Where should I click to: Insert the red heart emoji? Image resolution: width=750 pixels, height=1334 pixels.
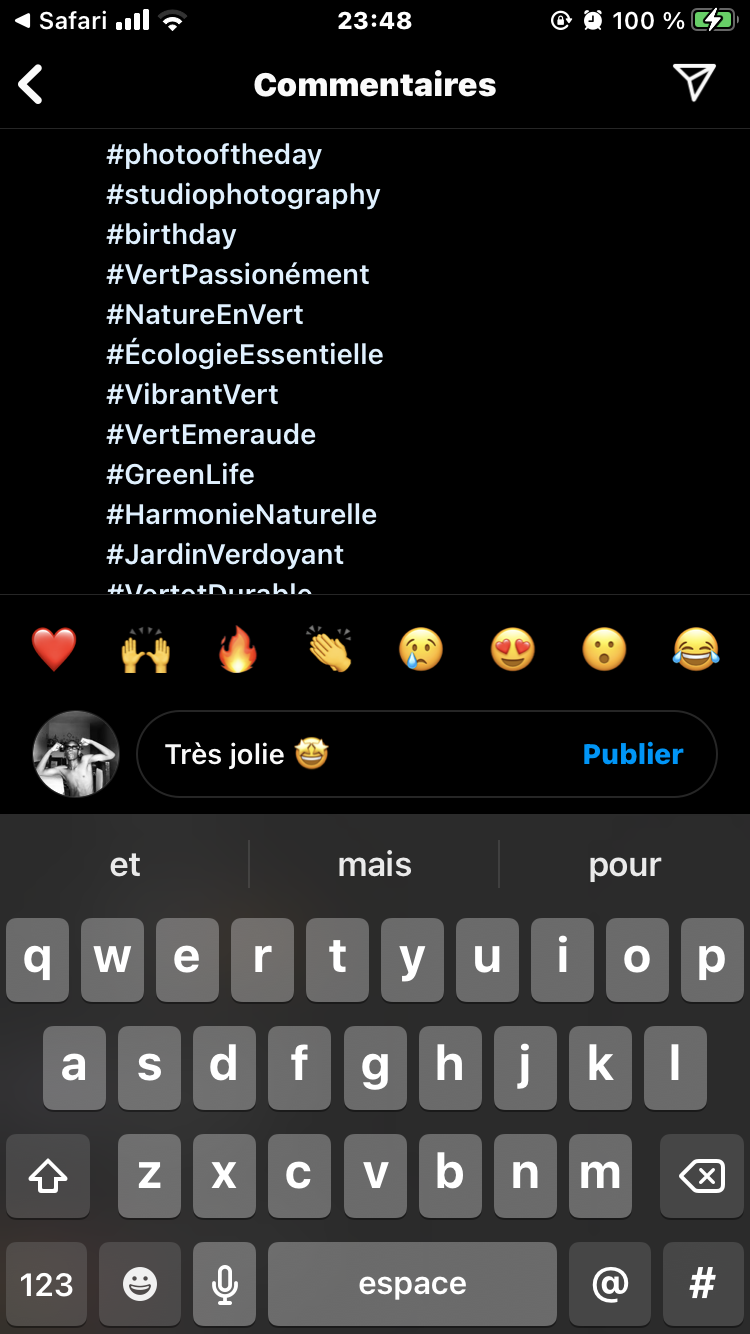tap(54, 650)
